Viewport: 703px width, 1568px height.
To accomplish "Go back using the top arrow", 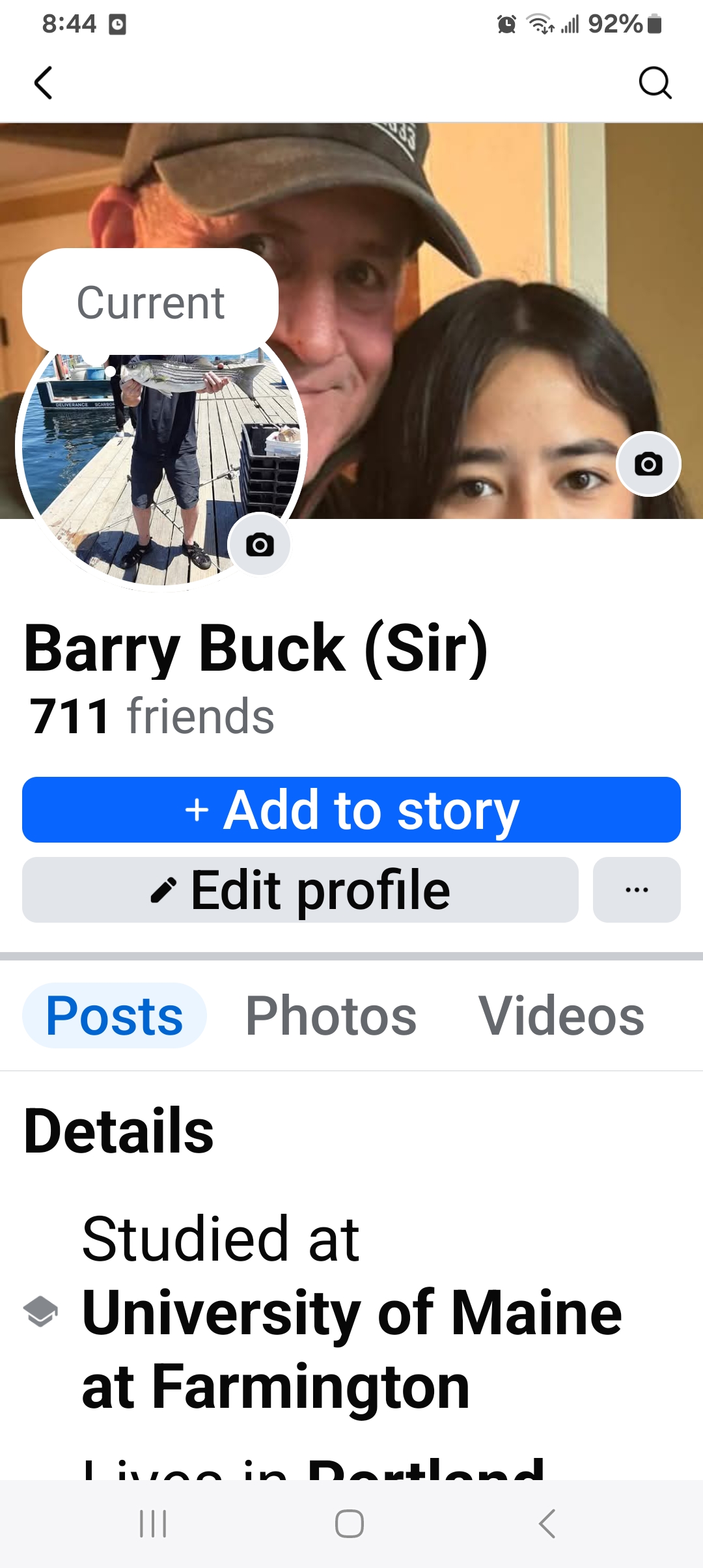I will point(43,83).
